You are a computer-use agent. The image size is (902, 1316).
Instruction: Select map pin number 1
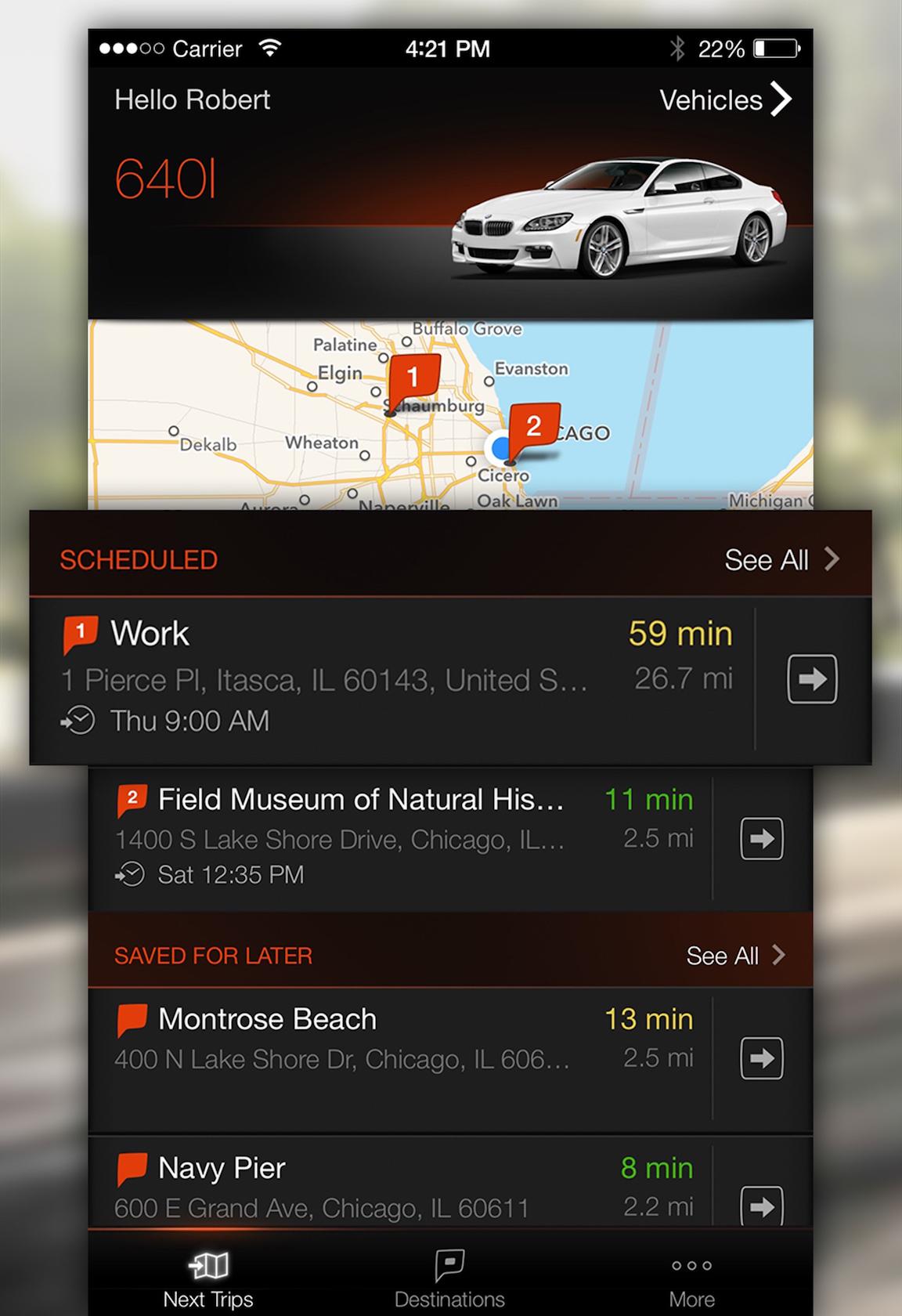413,378
